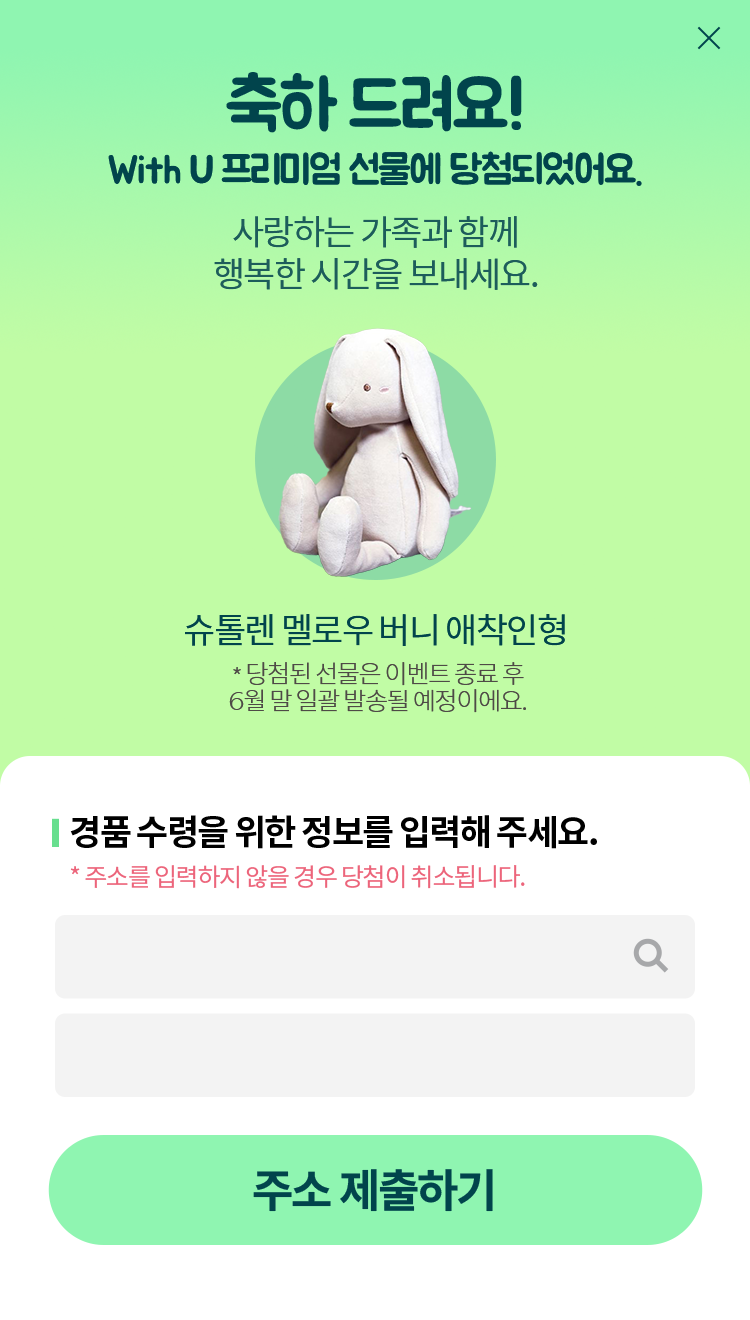Submit address with 주소 제출하기 button
Viewport: 750px width, 1320px height.
coord(375,1189)
